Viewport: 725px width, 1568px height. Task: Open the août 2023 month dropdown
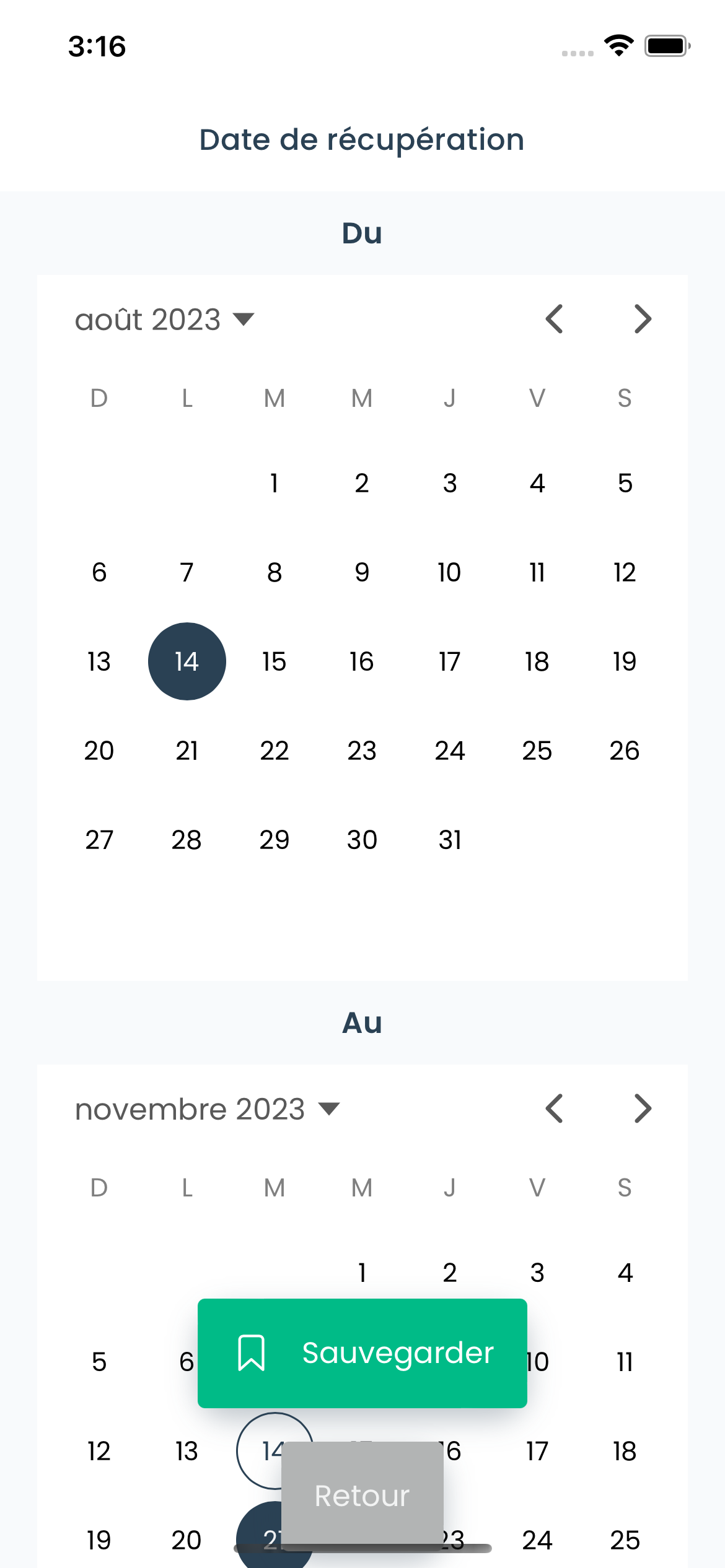[x=165, y=320]
